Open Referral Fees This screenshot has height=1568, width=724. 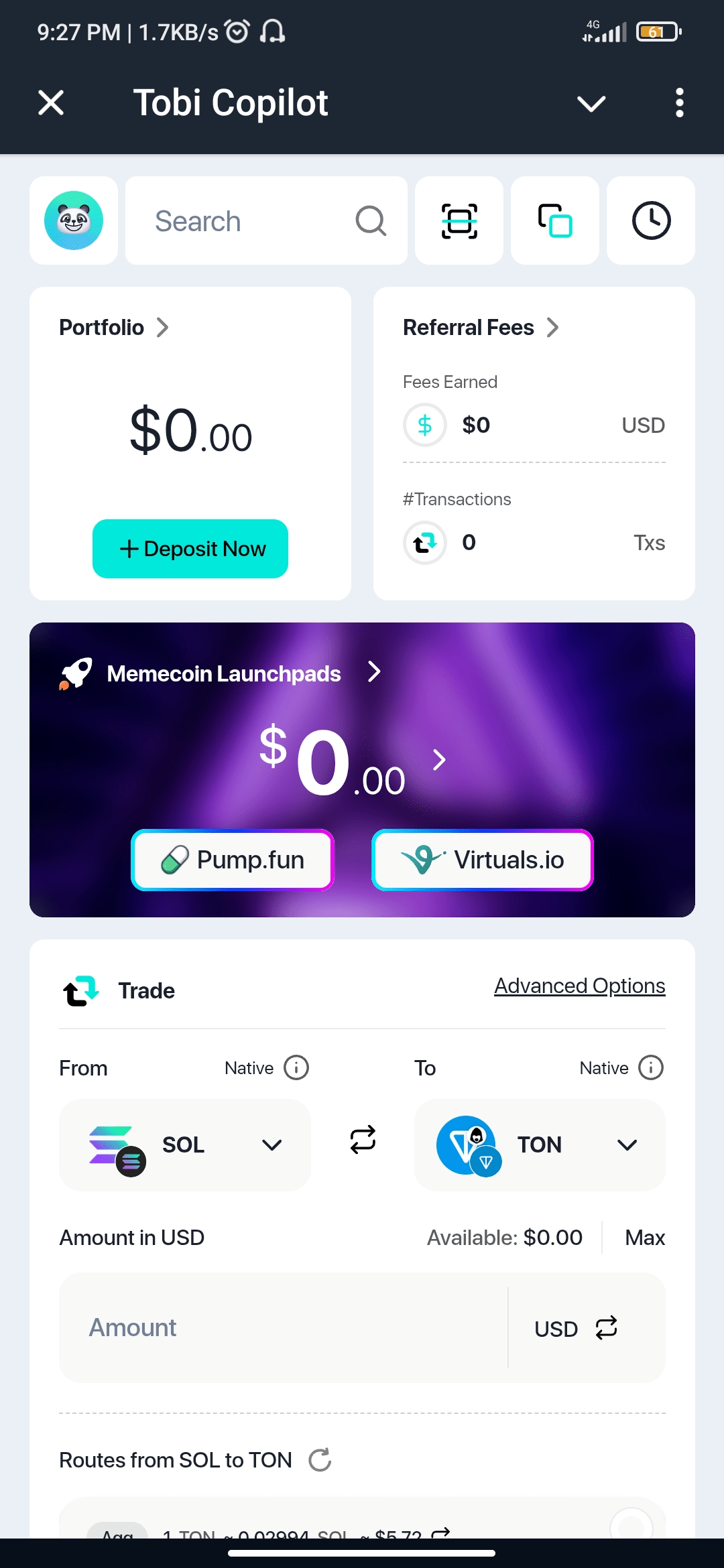(481, 328)
